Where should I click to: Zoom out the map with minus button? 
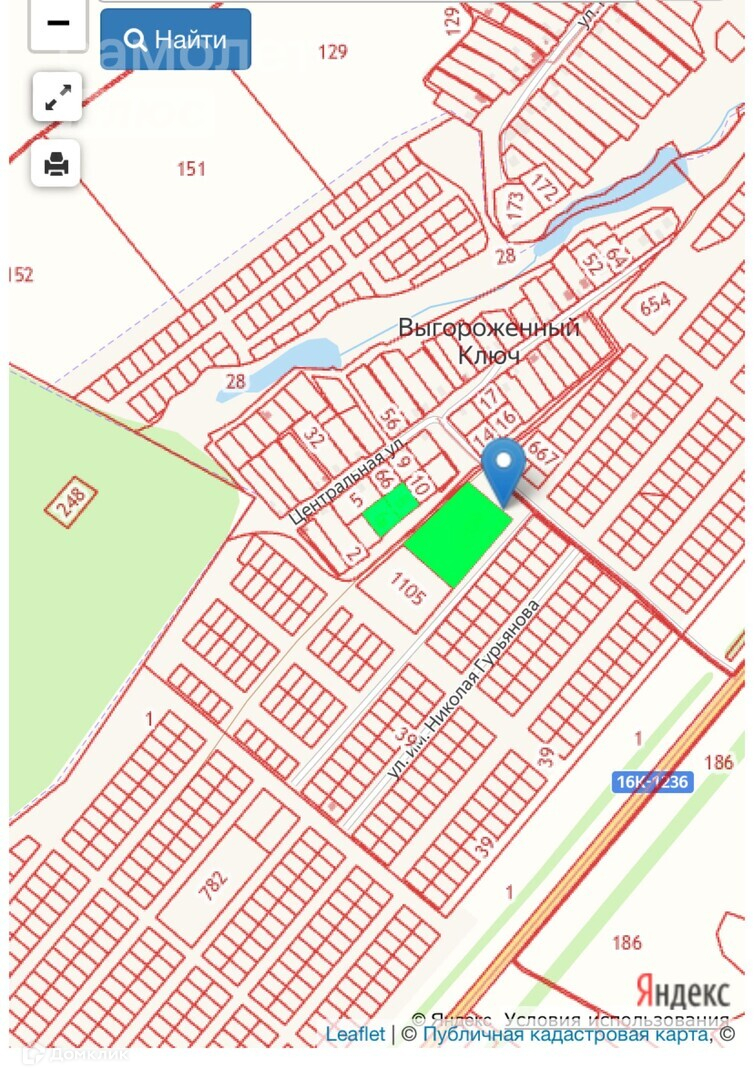(58, 25)
